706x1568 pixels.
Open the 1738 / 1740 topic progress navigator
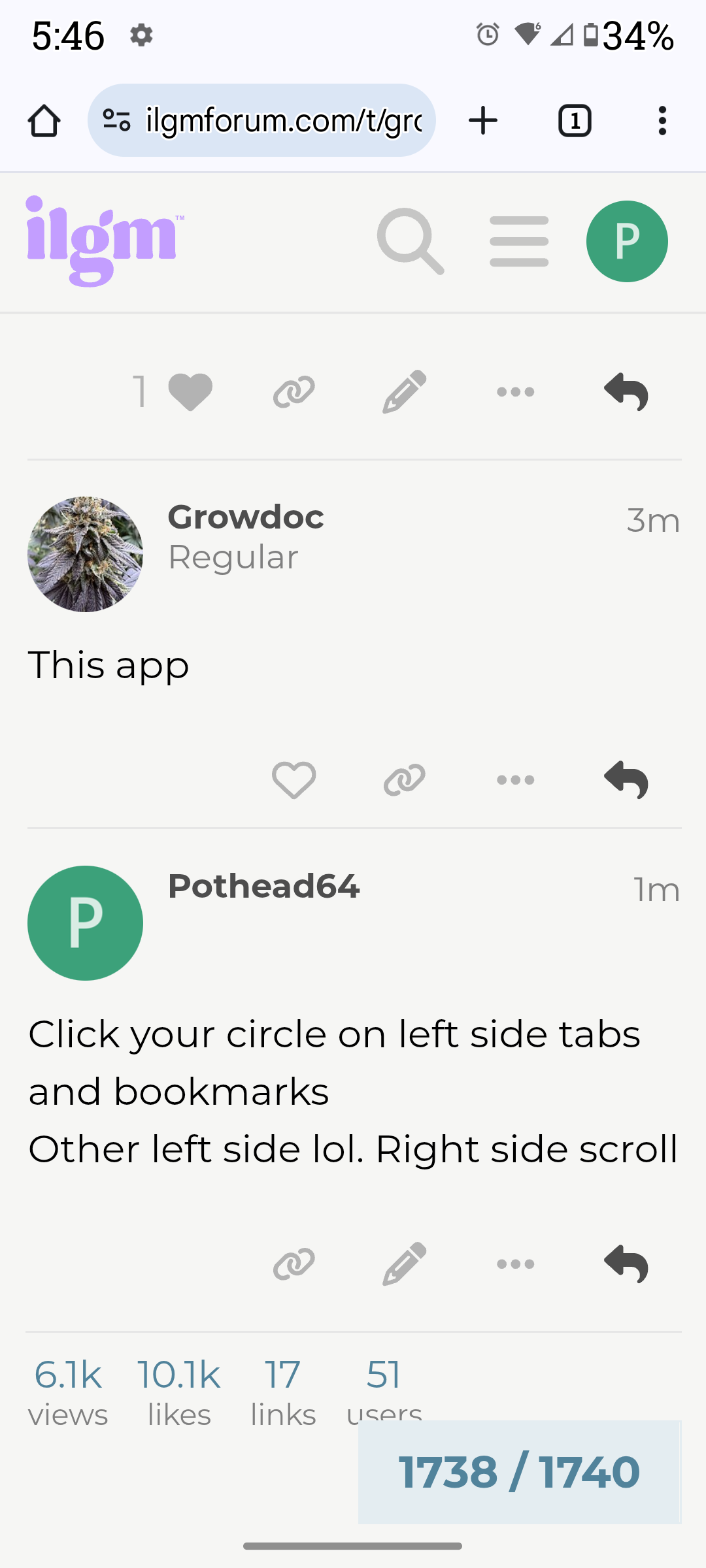click(x=520, y=1472)
